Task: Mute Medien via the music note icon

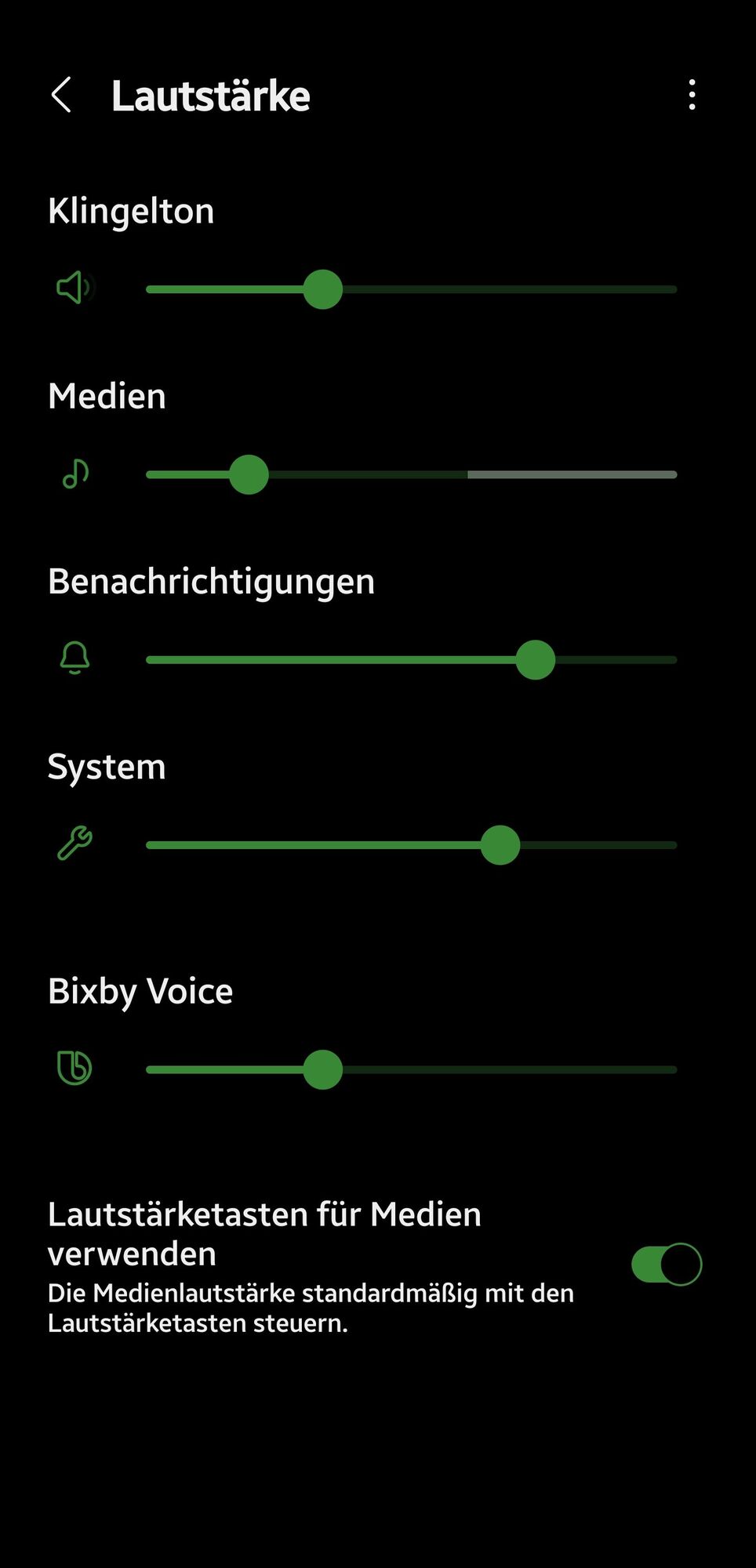Action: tap(75, 474)
